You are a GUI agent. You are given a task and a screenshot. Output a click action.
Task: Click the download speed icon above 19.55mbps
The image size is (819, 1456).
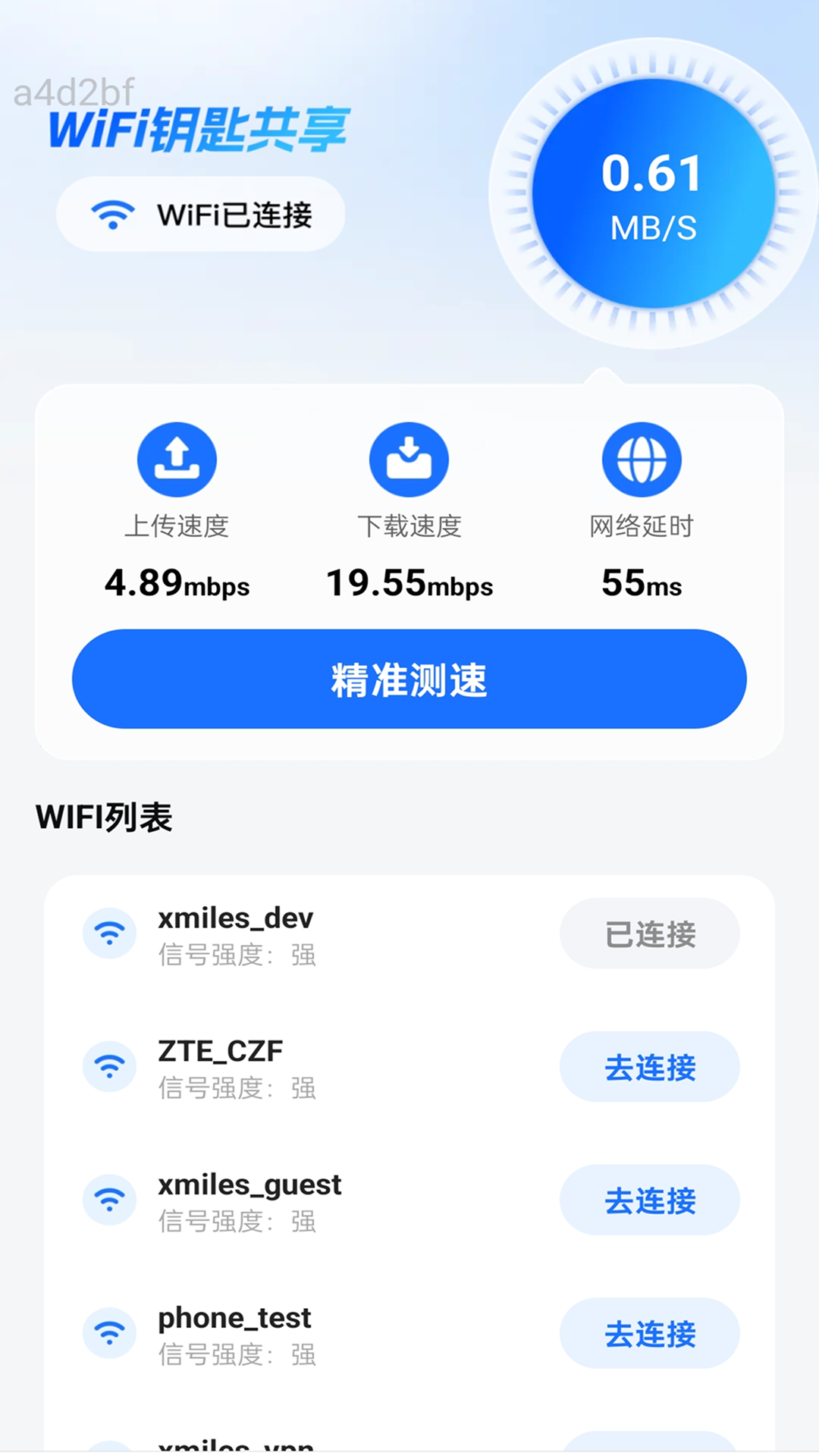coord(409,459)
